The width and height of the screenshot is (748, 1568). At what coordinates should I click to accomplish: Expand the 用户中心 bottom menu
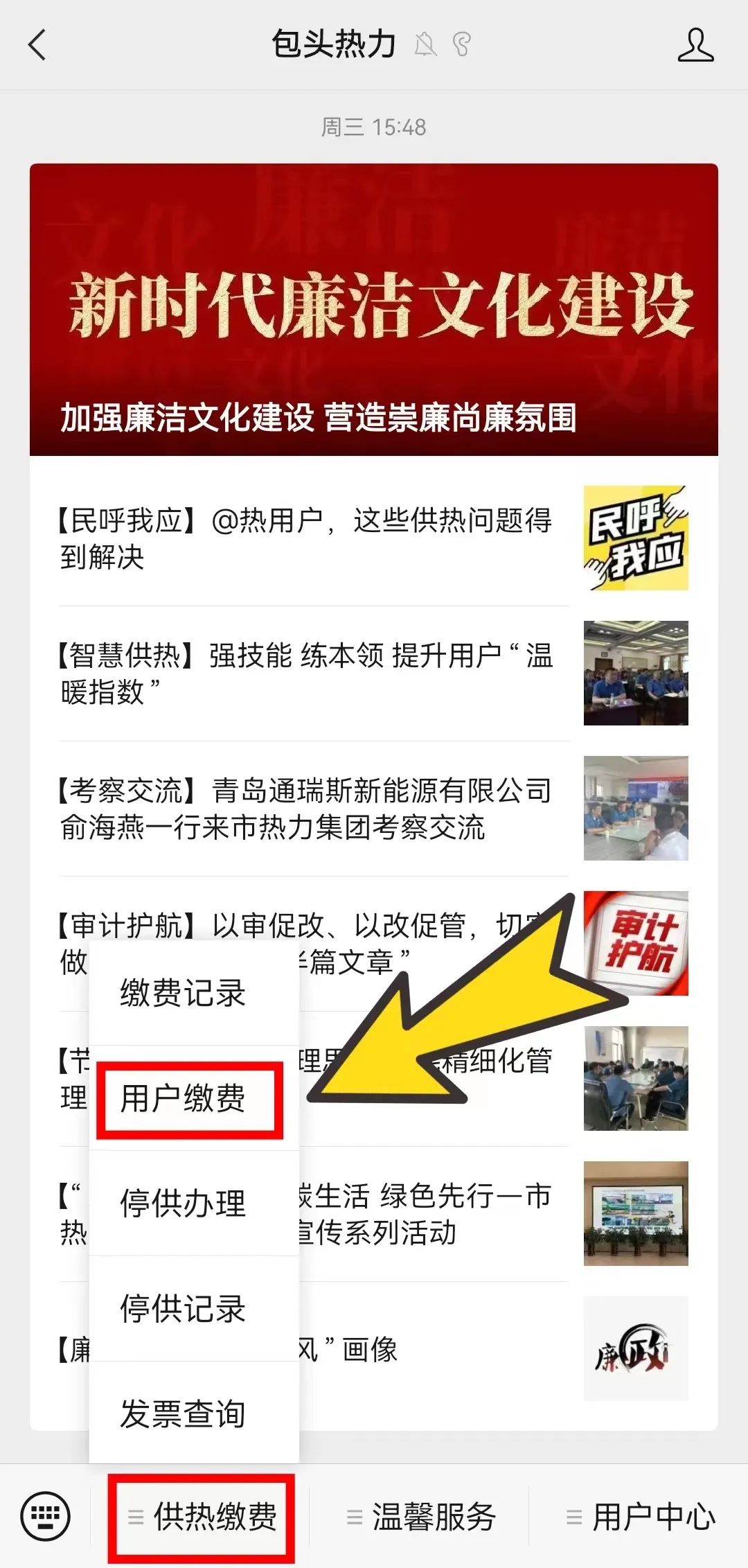pos(640,1517)
